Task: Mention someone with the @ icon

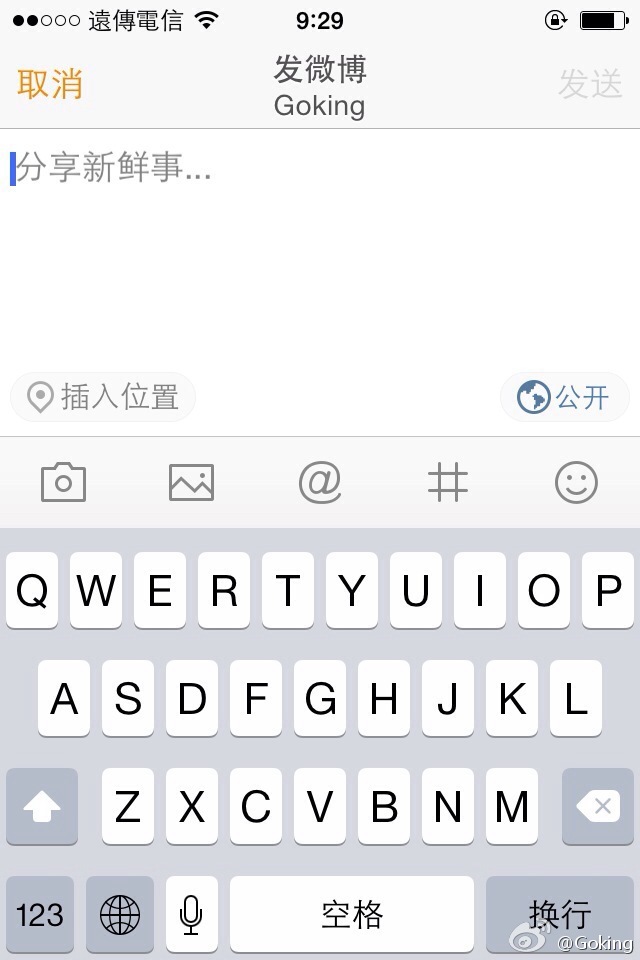Action: click(320, 483)
